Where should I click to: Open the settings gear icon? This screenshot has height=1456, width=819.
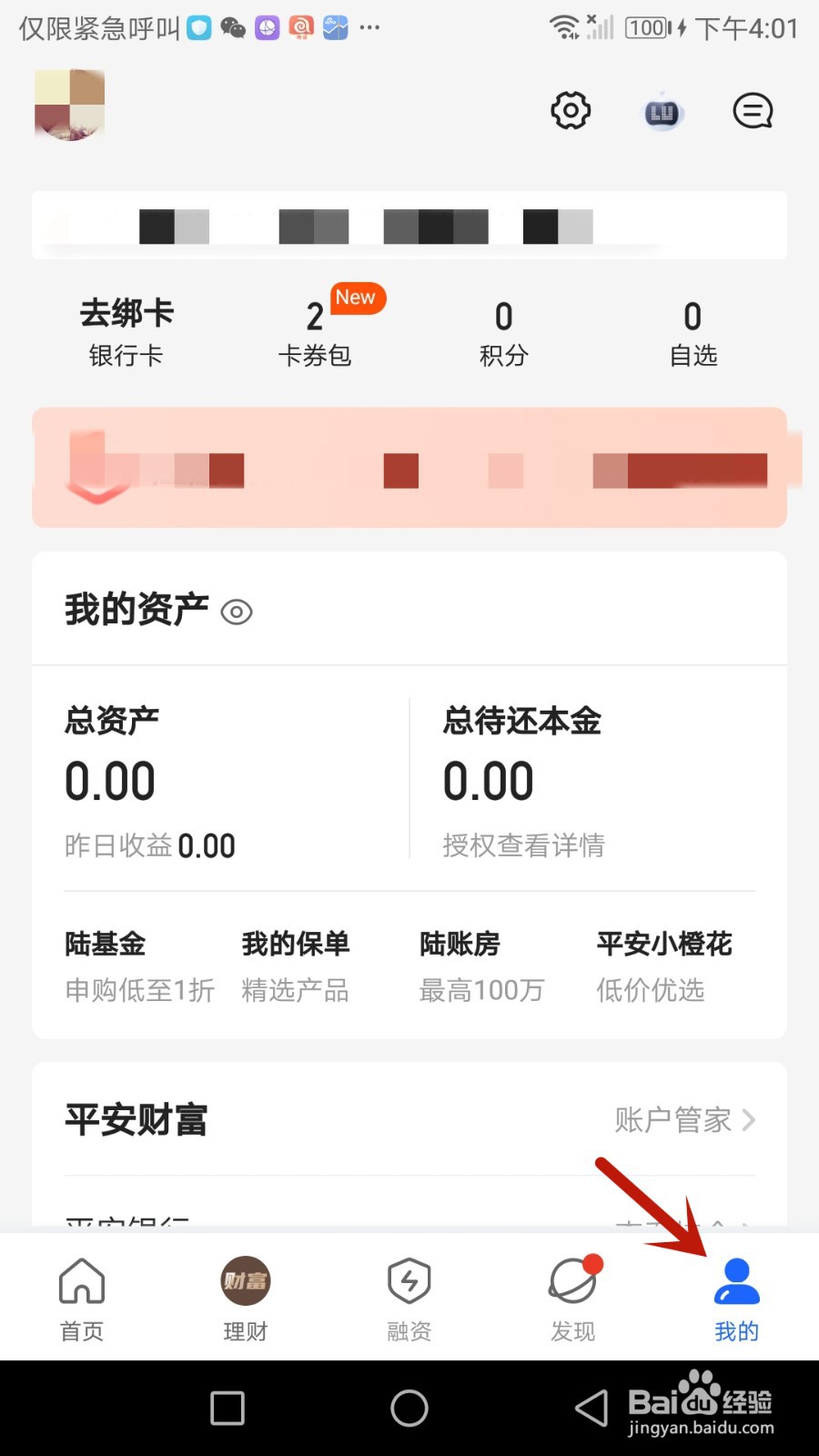click(570, 110)
